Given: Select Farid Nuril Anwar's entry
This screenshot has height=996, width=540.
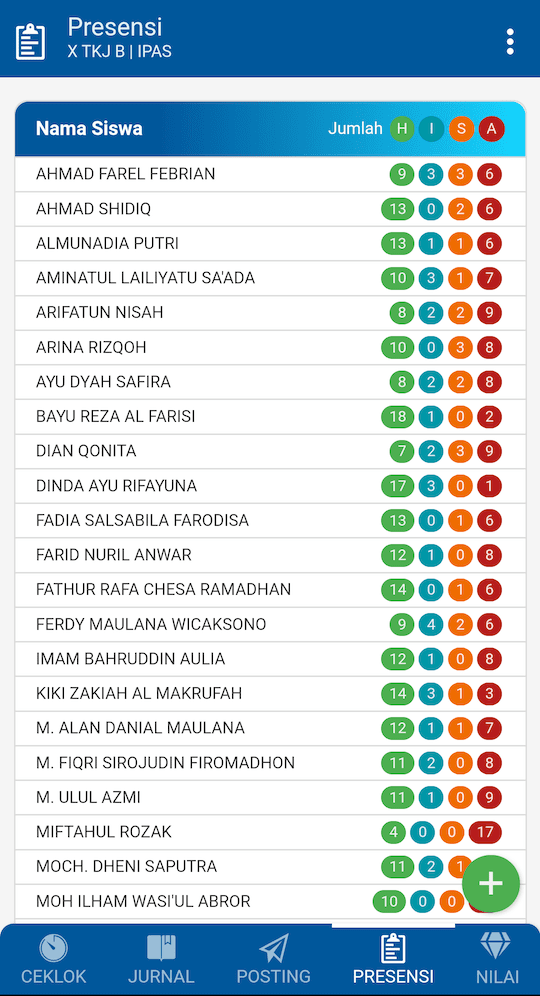Looking at the screenshot, I should (270, 555).
